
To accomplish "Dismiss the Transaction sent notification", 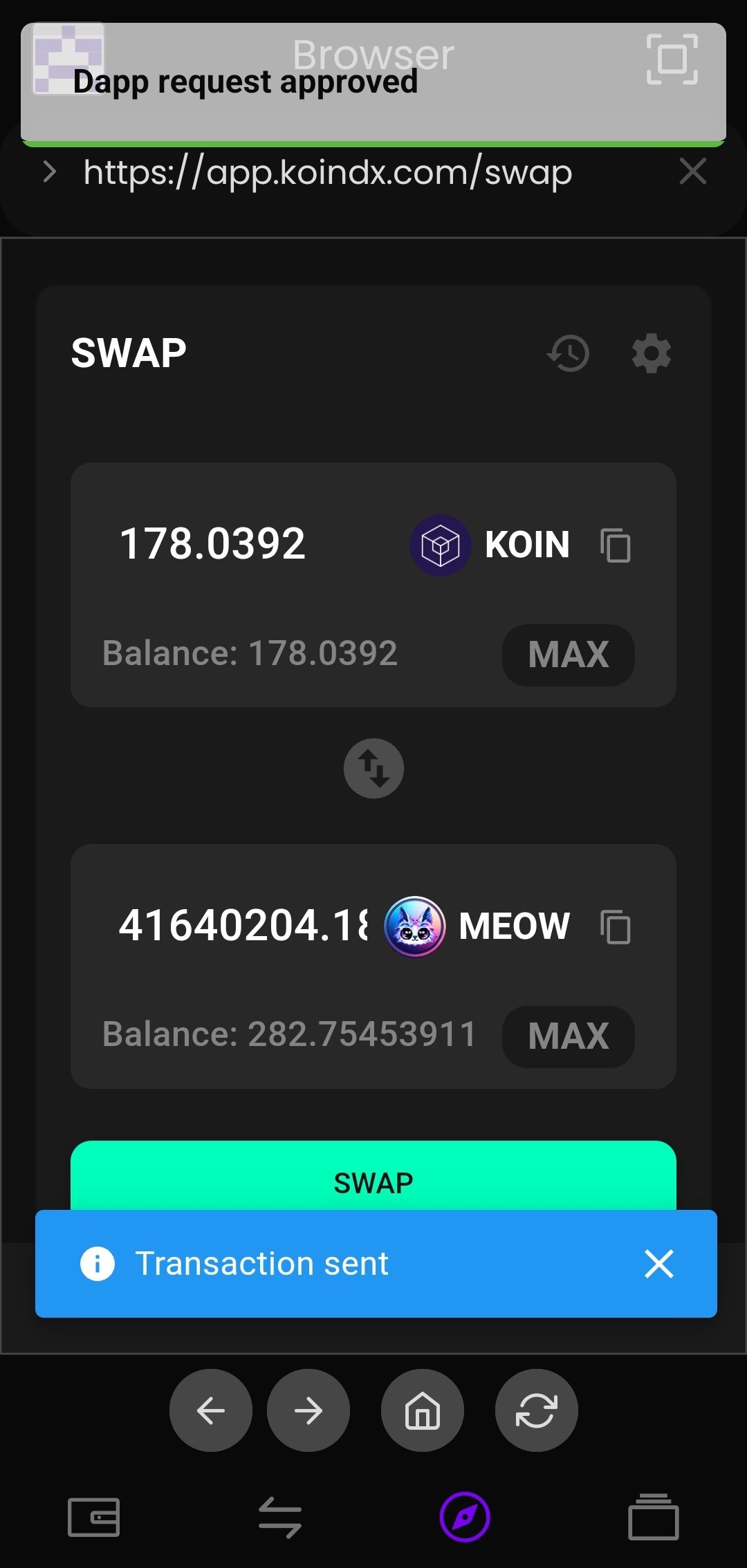I will pyautogui.click(x=658, y=1264).
